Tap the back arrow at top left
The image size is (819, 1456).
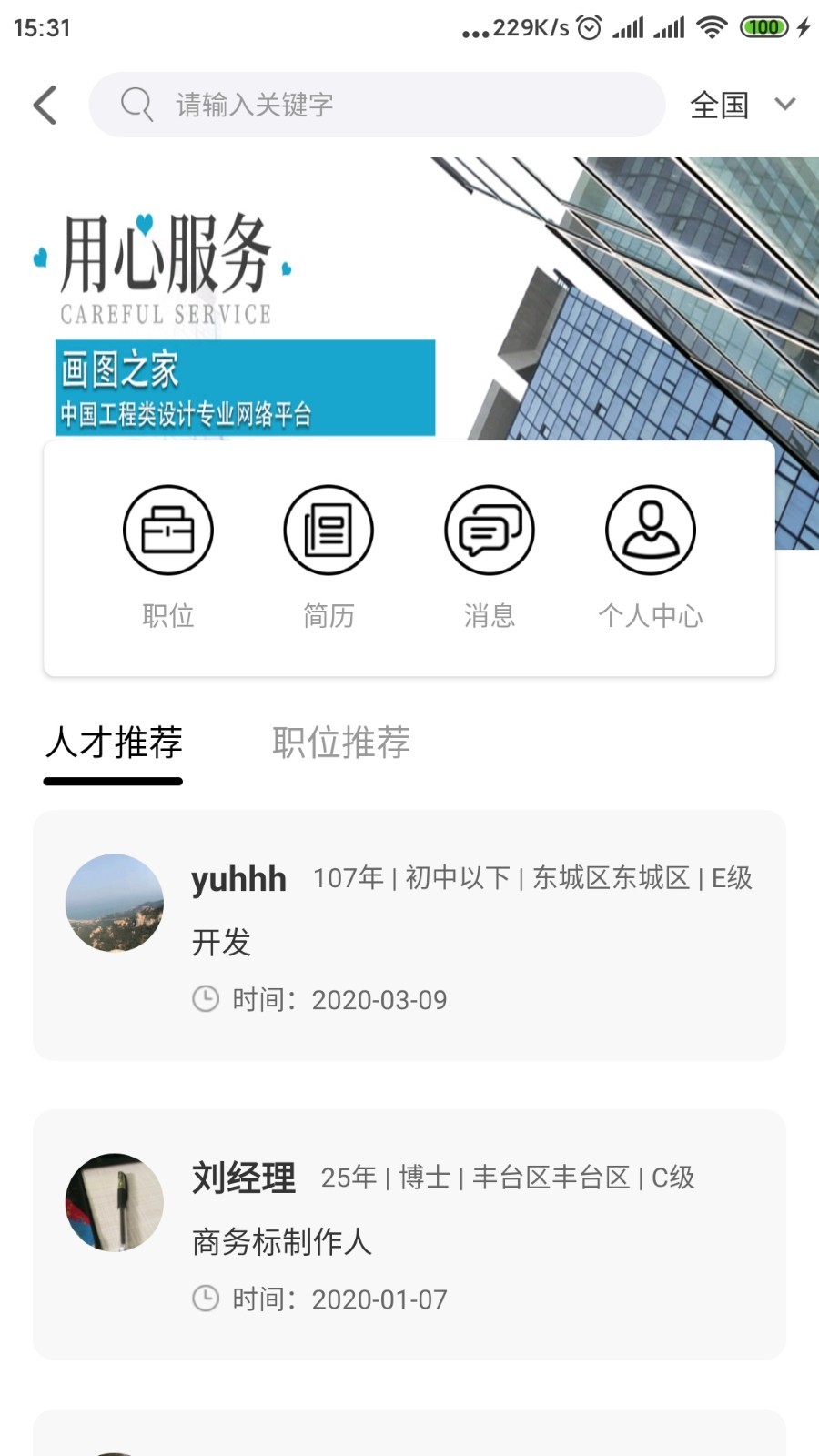[45, 104]
